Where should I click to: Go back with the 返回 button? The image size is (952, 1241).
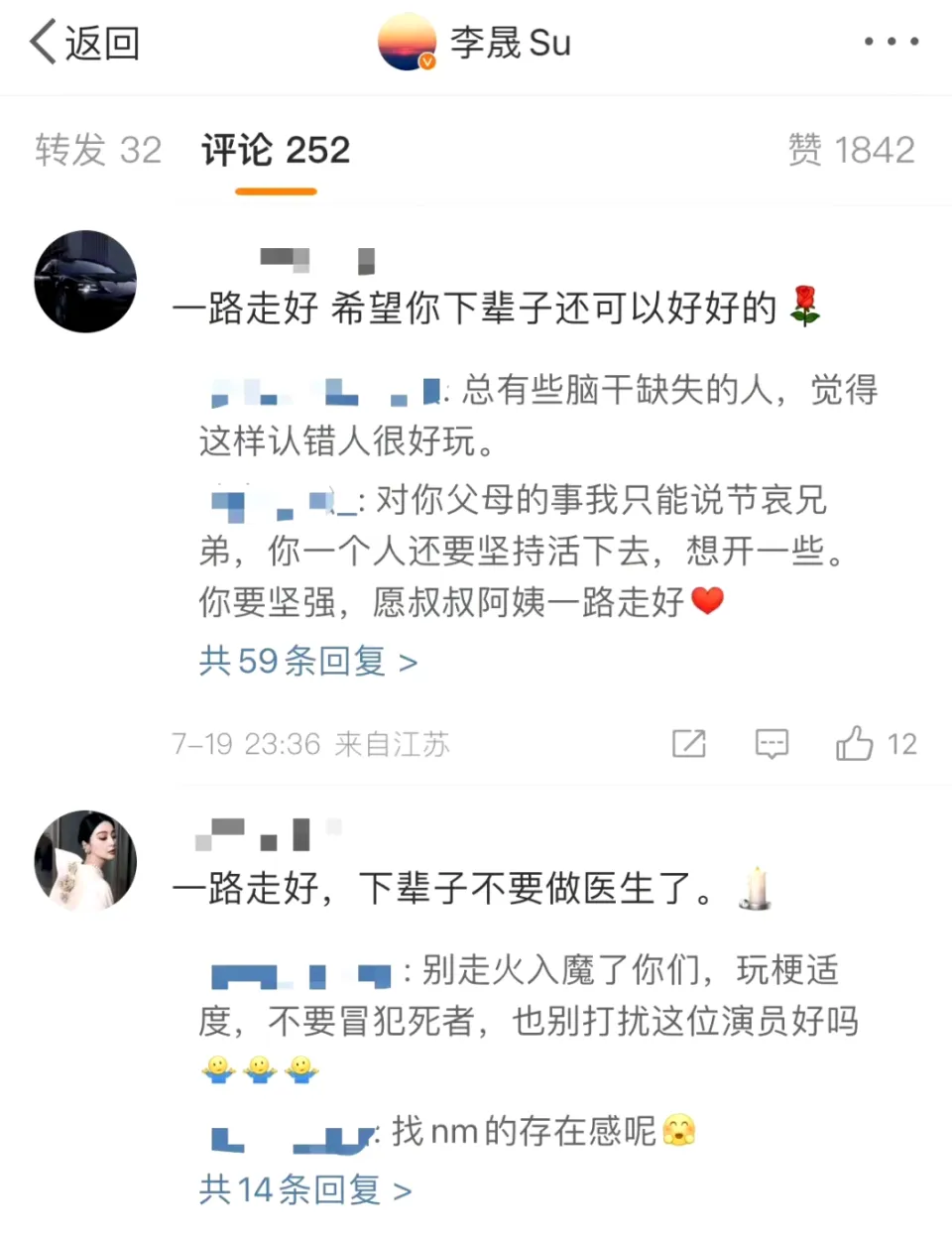[x=84, y=44]
